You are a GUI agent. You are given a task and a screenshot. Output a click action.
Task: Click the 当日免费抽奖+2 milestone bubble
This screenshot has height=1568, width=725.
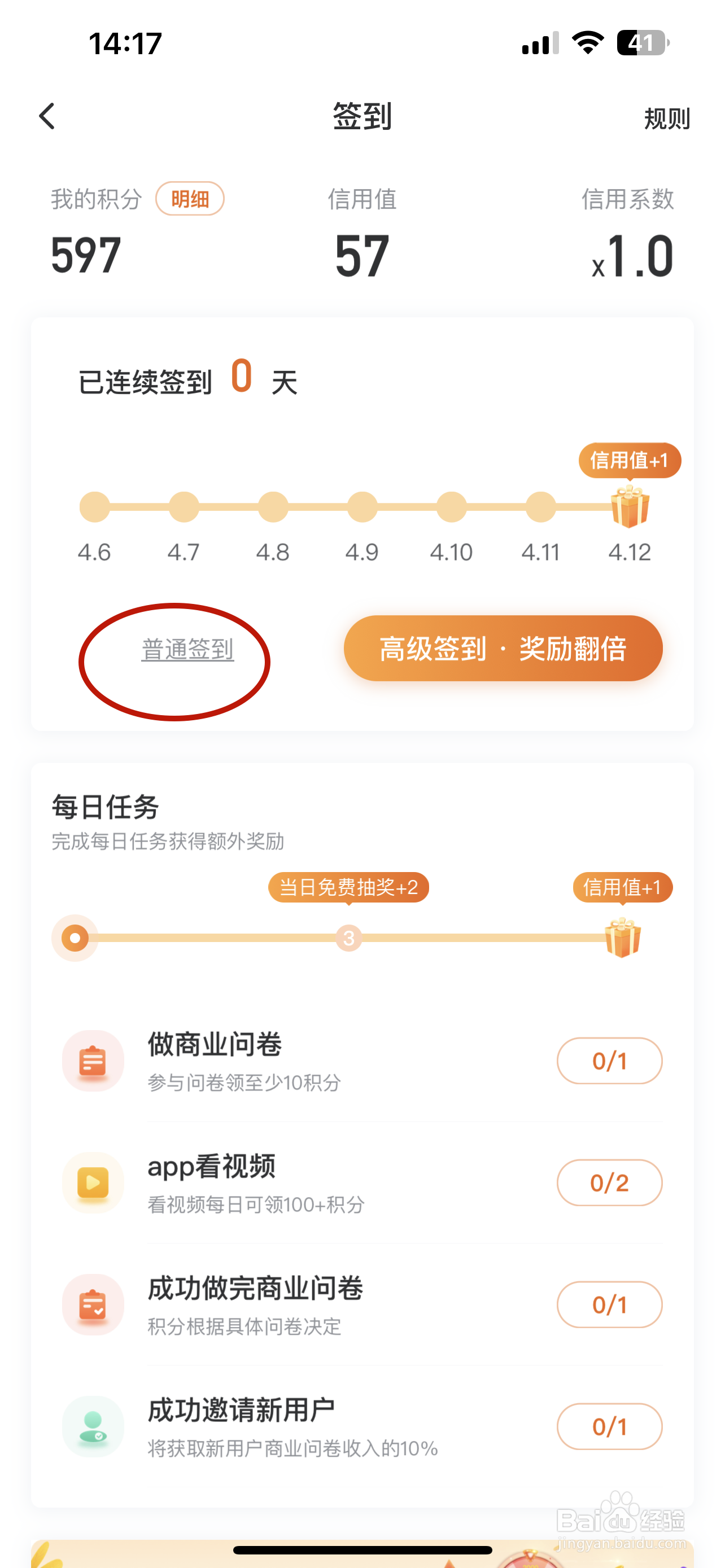point(348,887)
